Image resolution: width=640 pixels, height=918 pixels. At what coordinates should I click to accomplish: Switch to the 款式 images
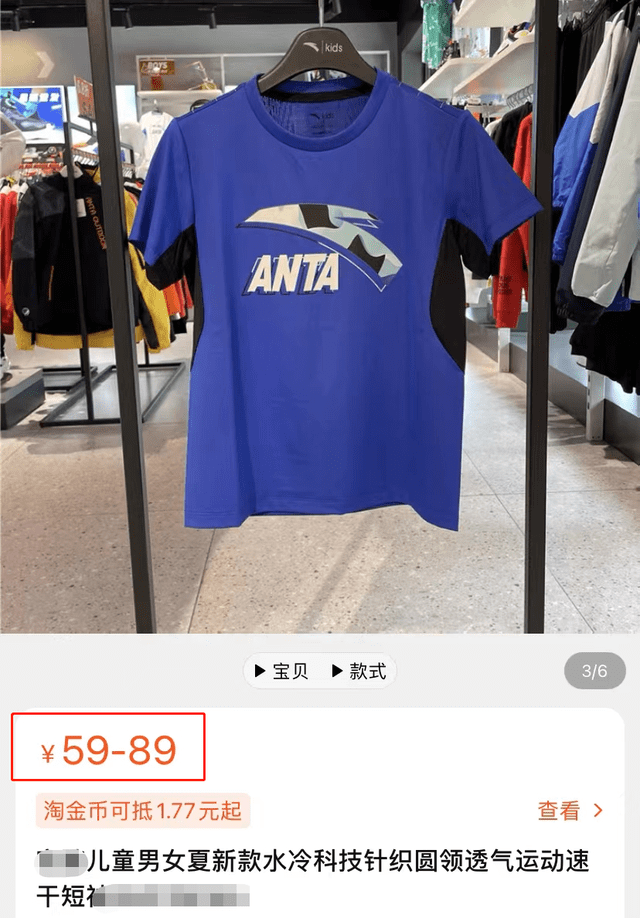click(358, 671)
